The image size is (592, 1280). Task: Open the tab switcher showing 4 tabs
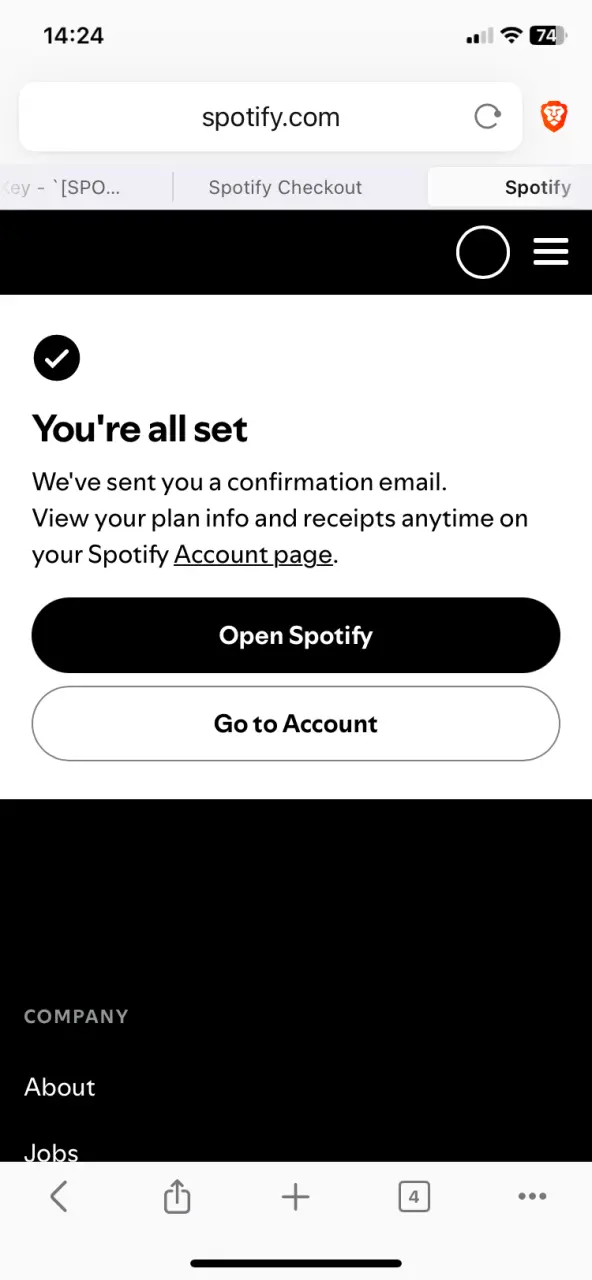414,1196
